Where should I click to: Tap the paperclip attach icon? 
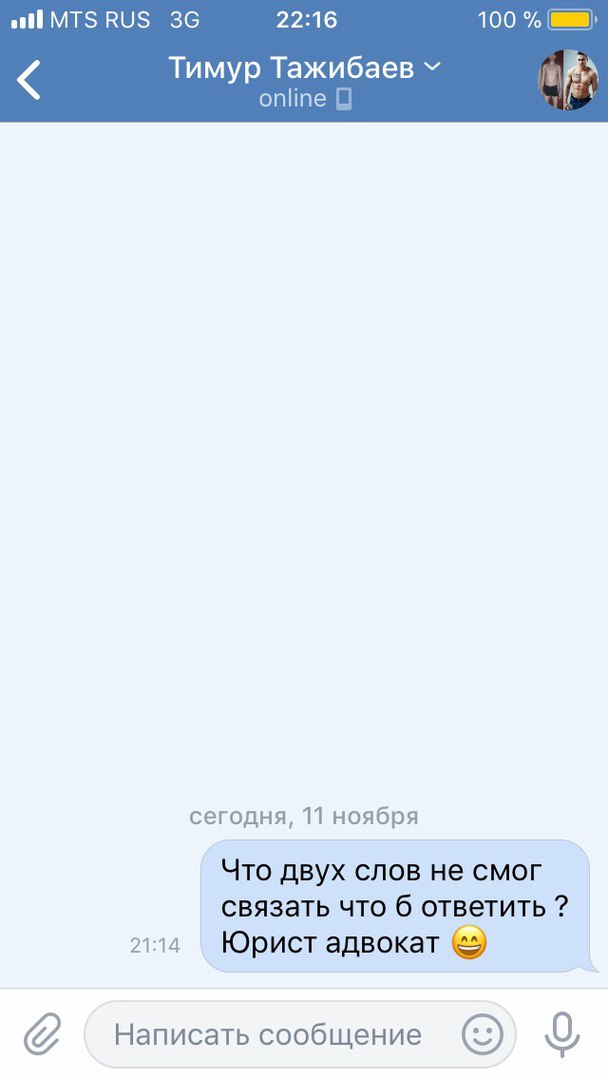(42, 1033)
